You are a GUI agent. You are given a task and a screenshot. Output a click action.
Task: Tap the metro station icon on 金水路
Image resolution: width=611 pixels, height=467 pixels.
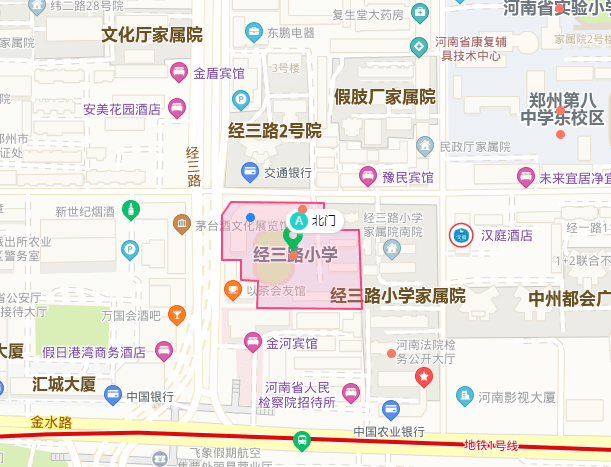point(302,439)
